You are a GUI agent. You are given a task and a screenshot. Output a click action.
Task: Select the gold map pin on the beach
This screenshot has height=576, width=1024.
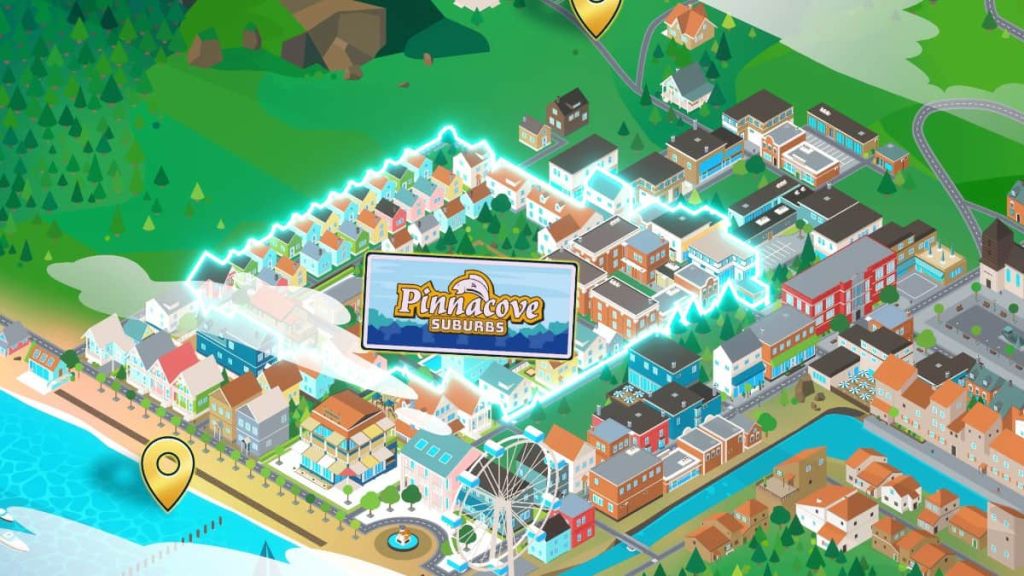[167, 470]
